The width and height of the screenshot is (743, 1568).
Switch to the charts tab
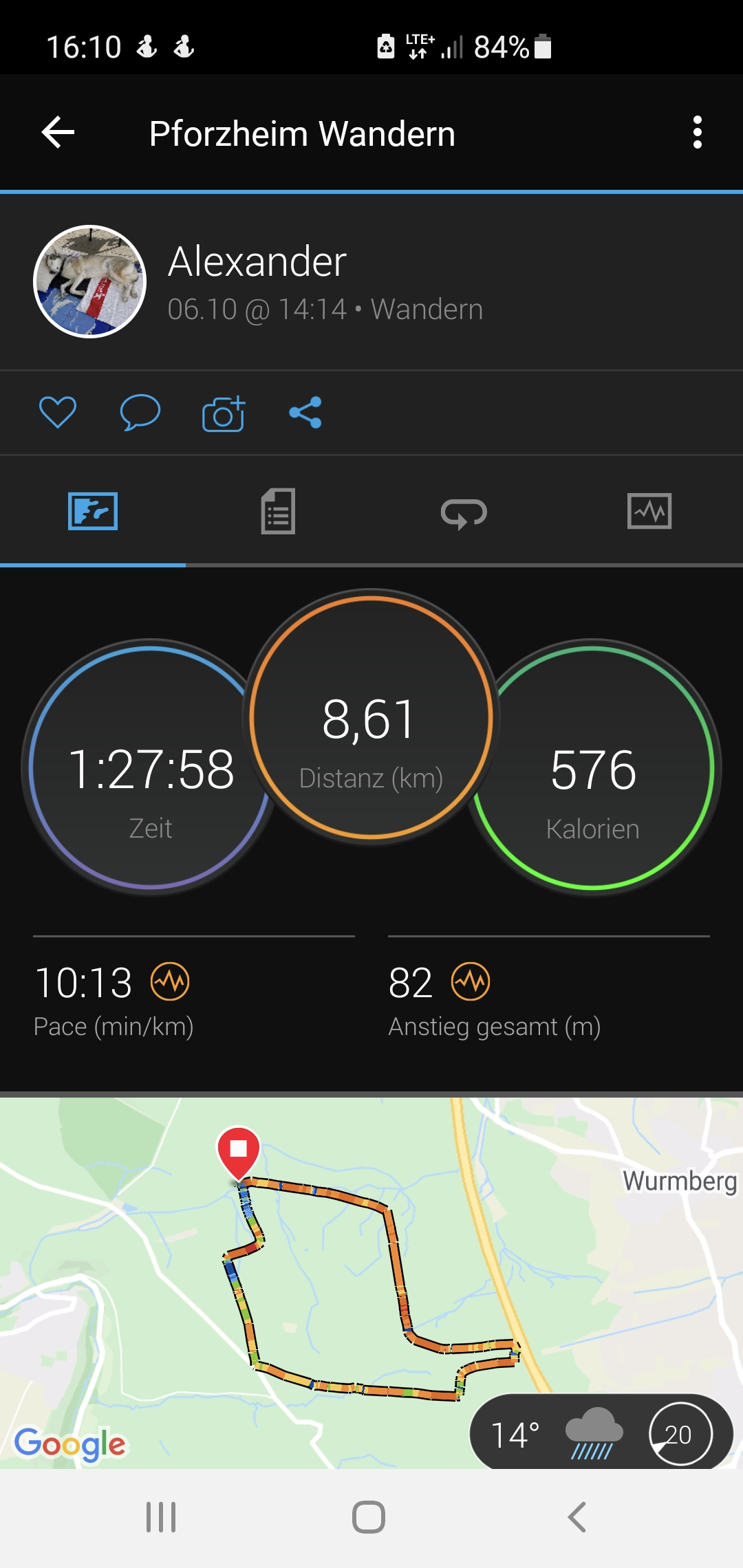click(649, 512)
